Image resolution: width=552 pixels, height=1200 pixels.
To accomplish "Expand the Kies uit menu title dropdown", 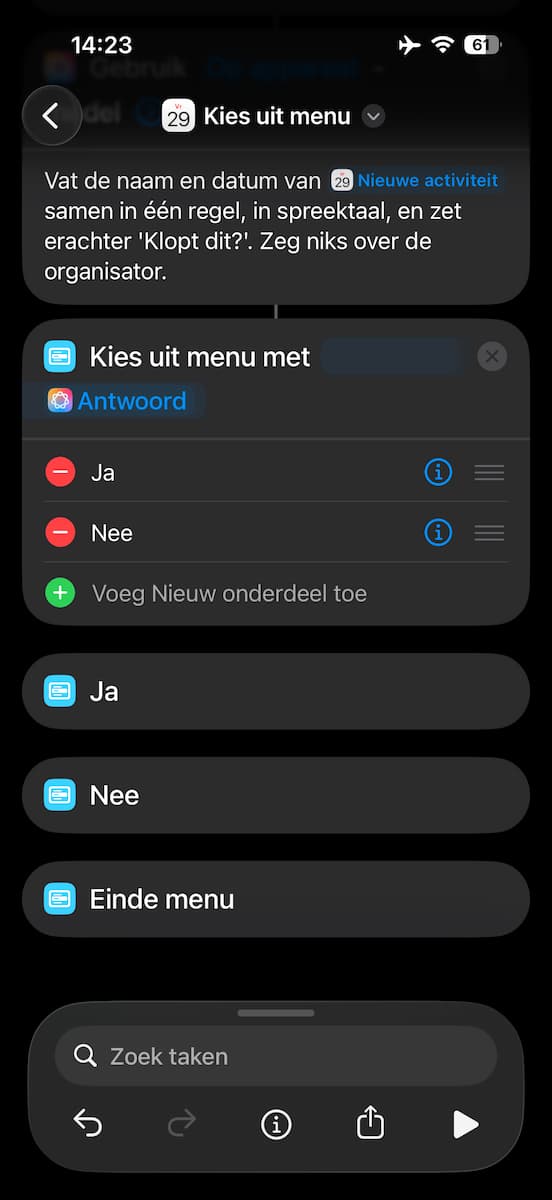I will [373, 116].
